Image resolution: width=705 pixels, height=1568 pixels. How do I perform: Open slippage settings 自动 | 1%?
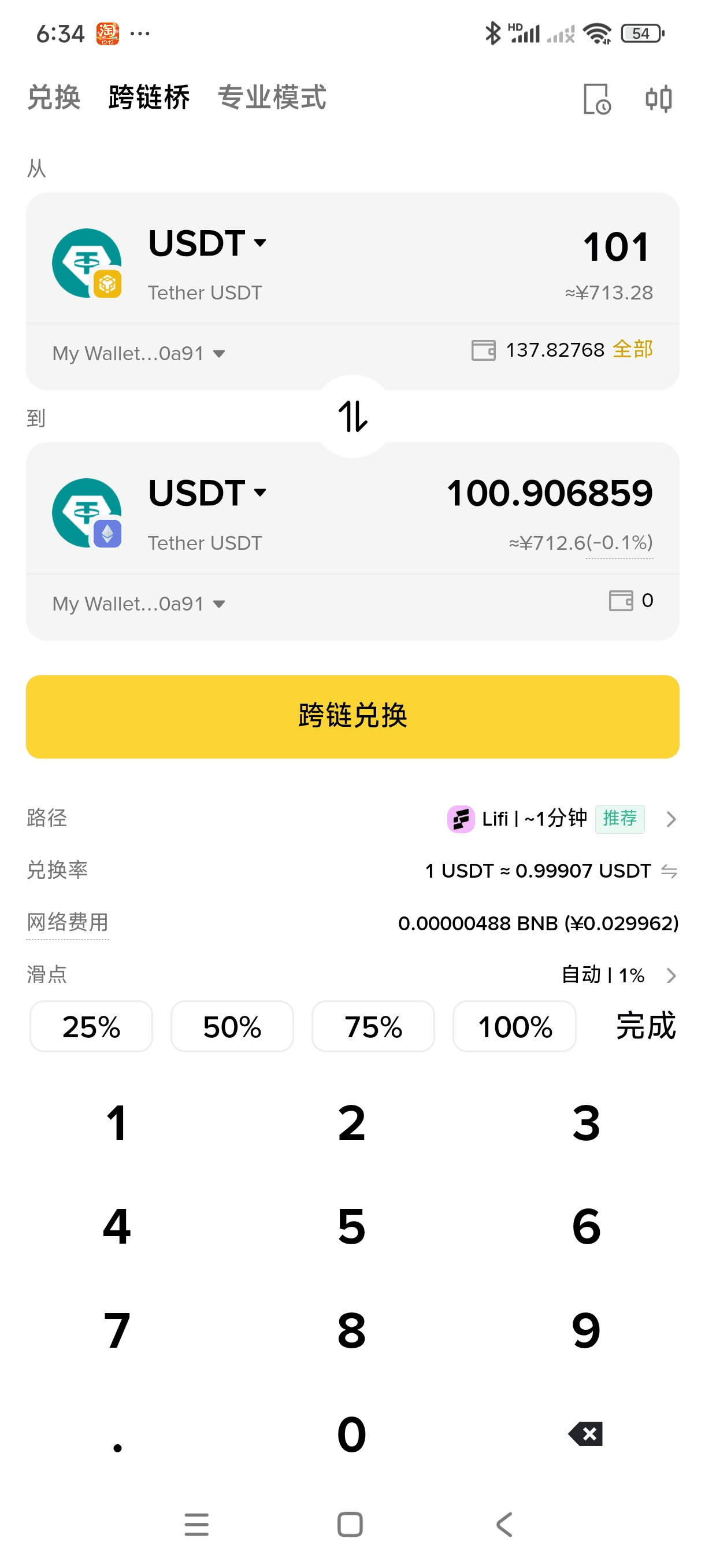617,975
